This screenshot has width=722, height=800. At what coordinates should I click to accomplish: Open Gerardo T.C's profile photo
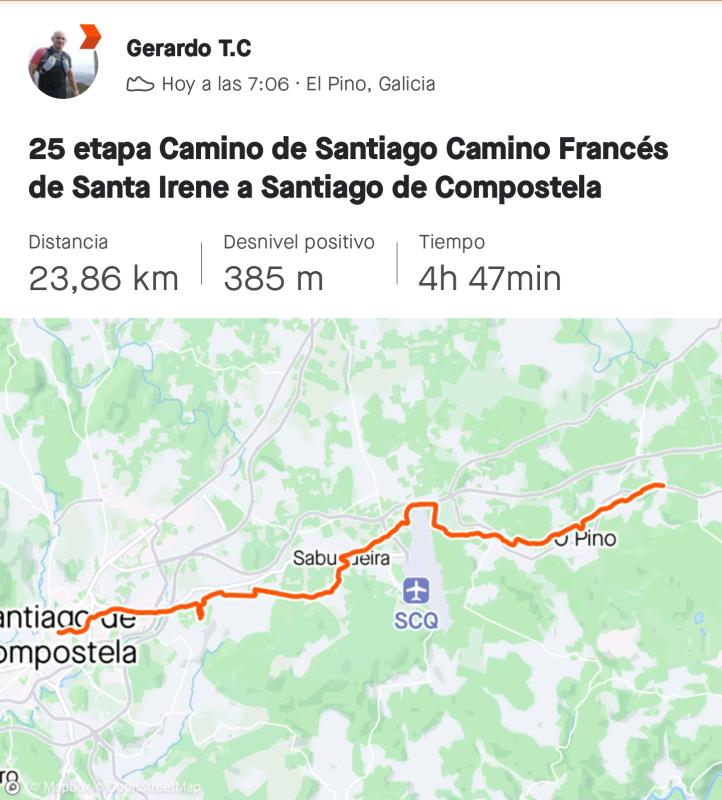pos(62,63)
